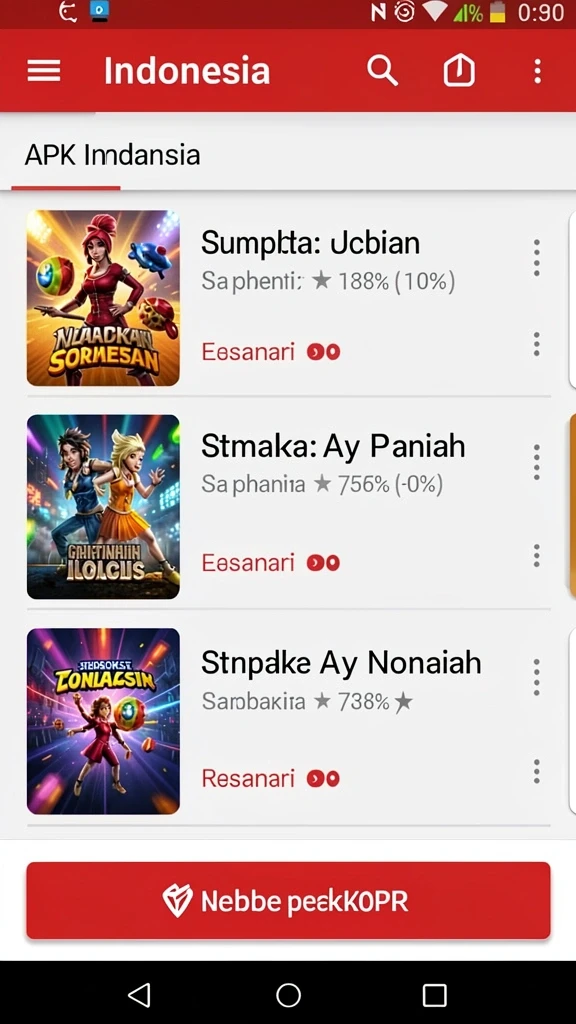Open the hamburger drawer menu
Viewport: 576px width, 1024px height.
click(44, 71)
